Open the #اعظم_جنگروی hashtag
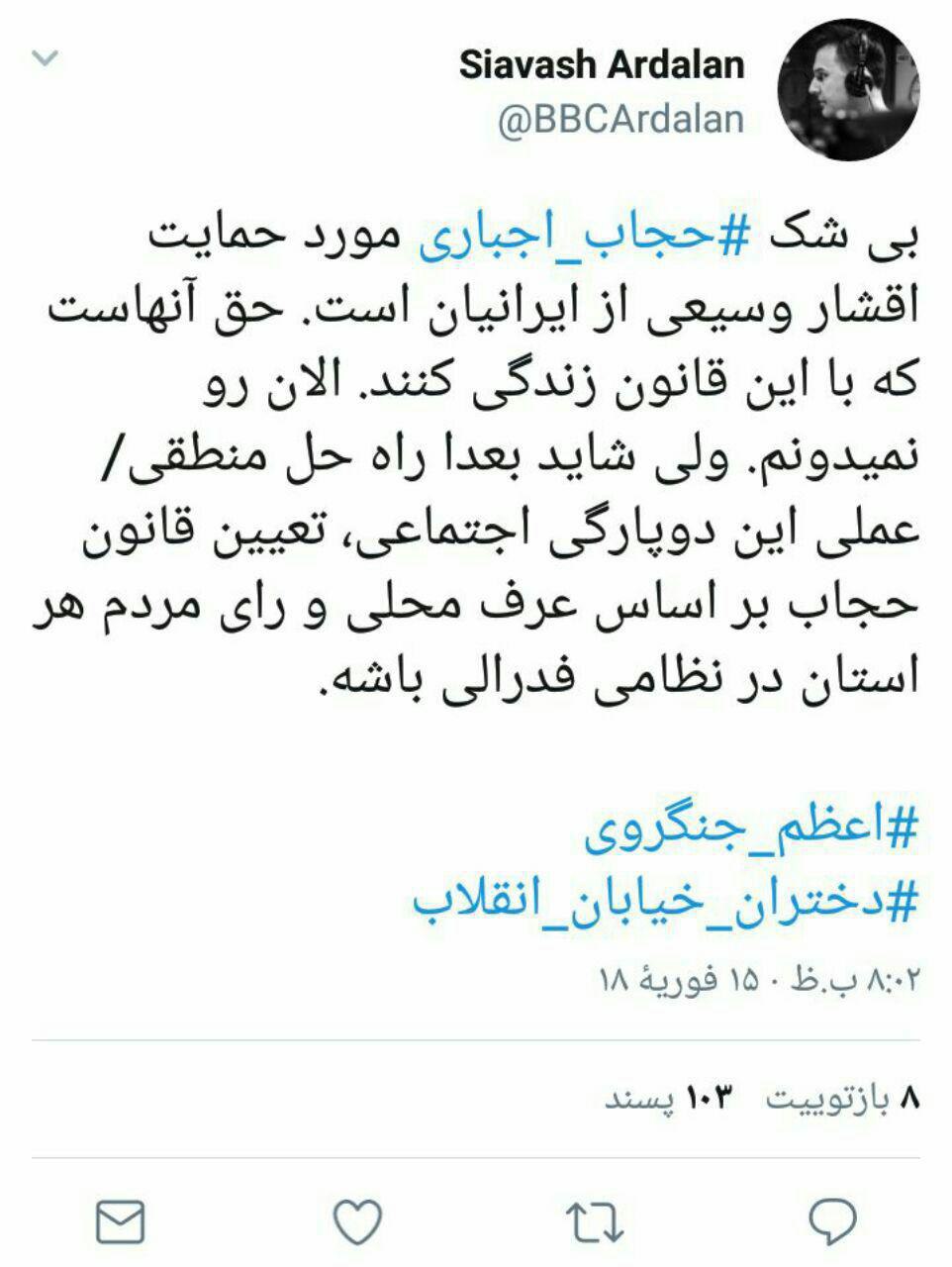The width and height of the screenshot is (952, 1267). point(751,833)
